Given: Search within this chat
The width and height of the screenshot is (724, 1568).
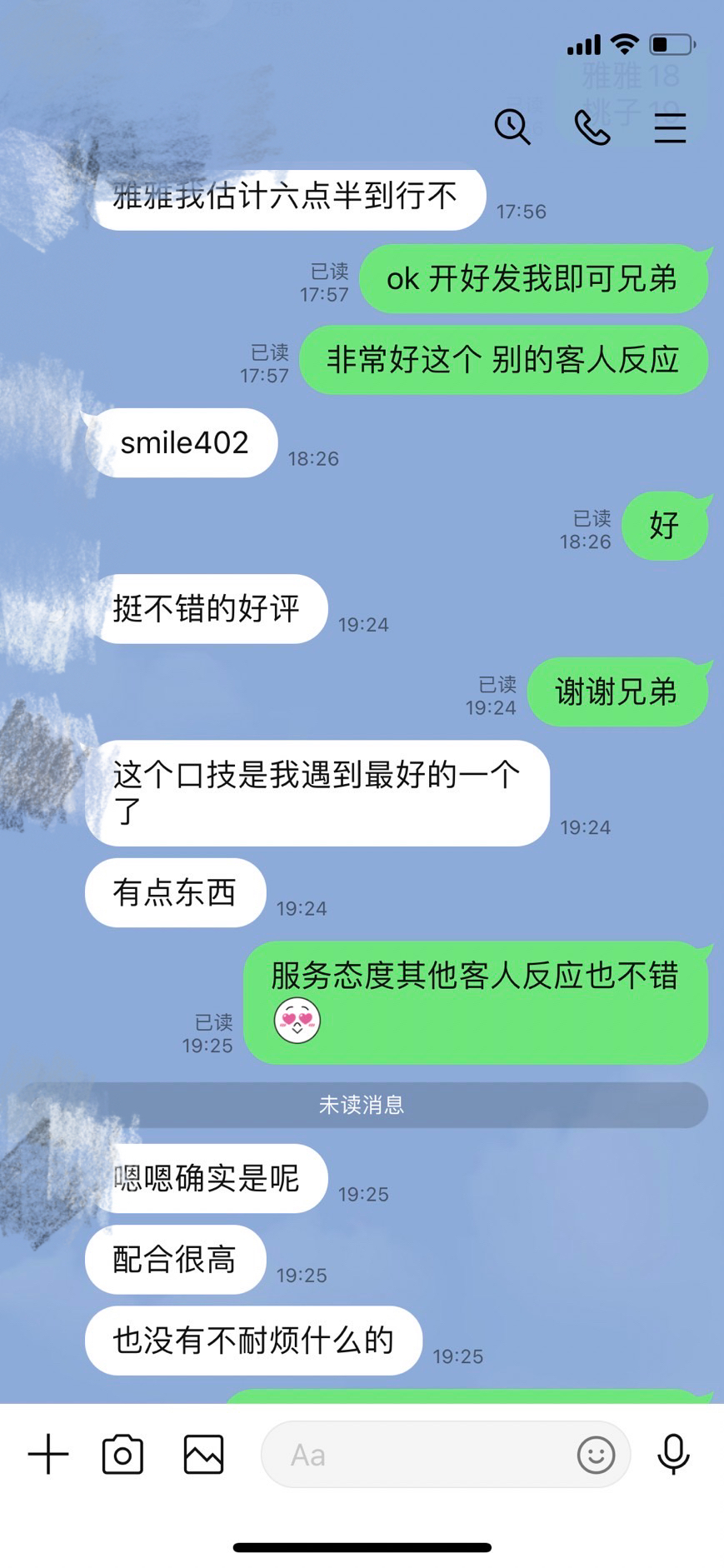Looking at the screenshot, I should (x=512, y=127).
